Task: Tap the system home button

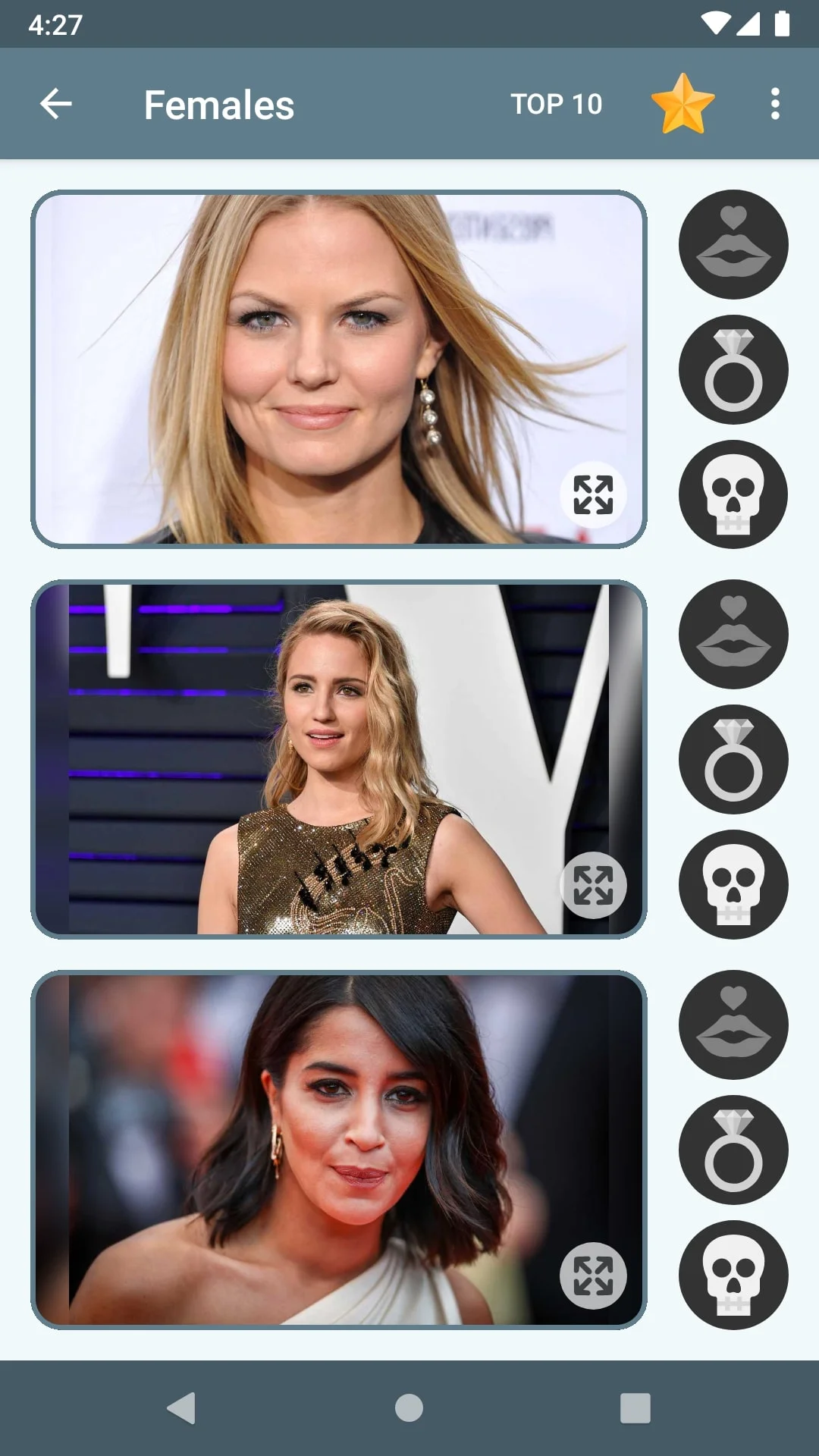Action: 409,1408
